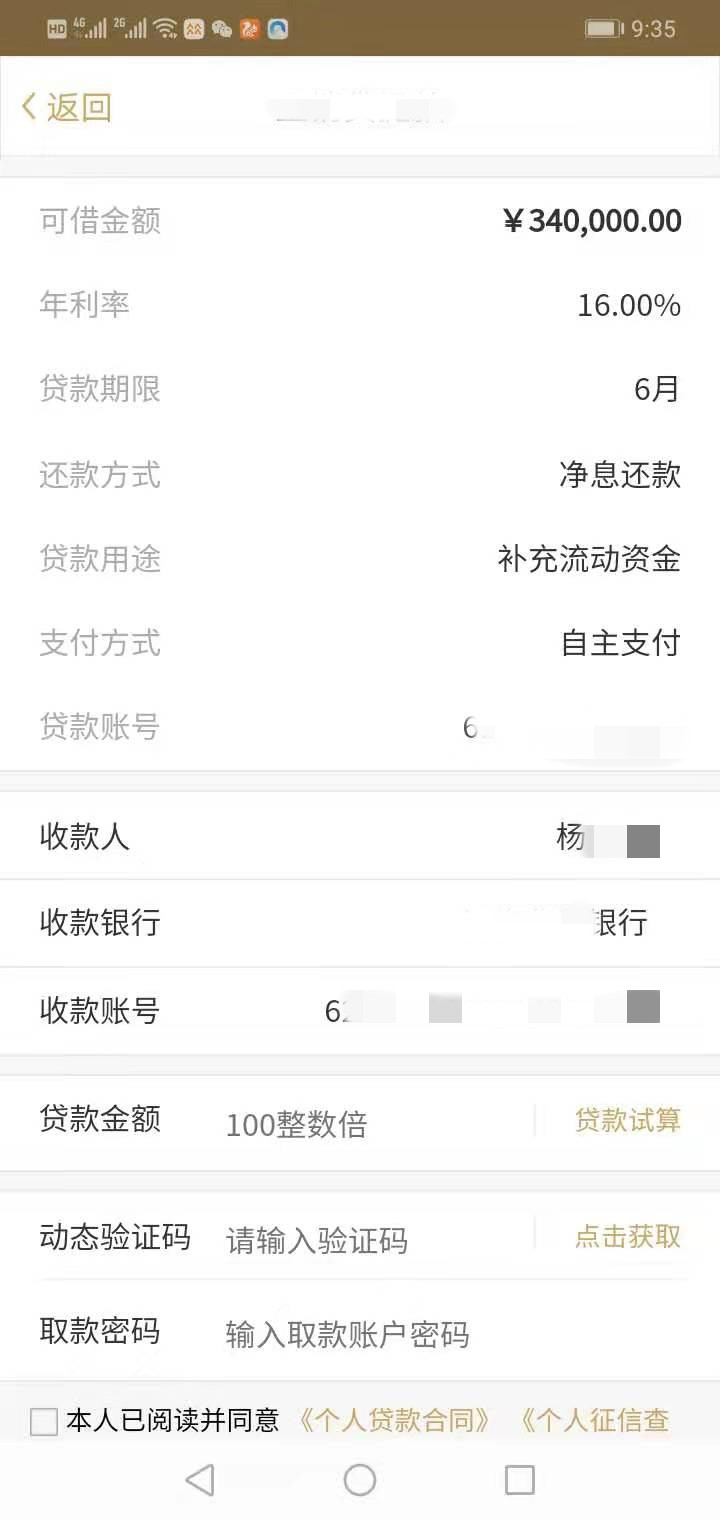Focus the 取款密码 password field
Screen dimensions: 720x1520
(450, 1335)
